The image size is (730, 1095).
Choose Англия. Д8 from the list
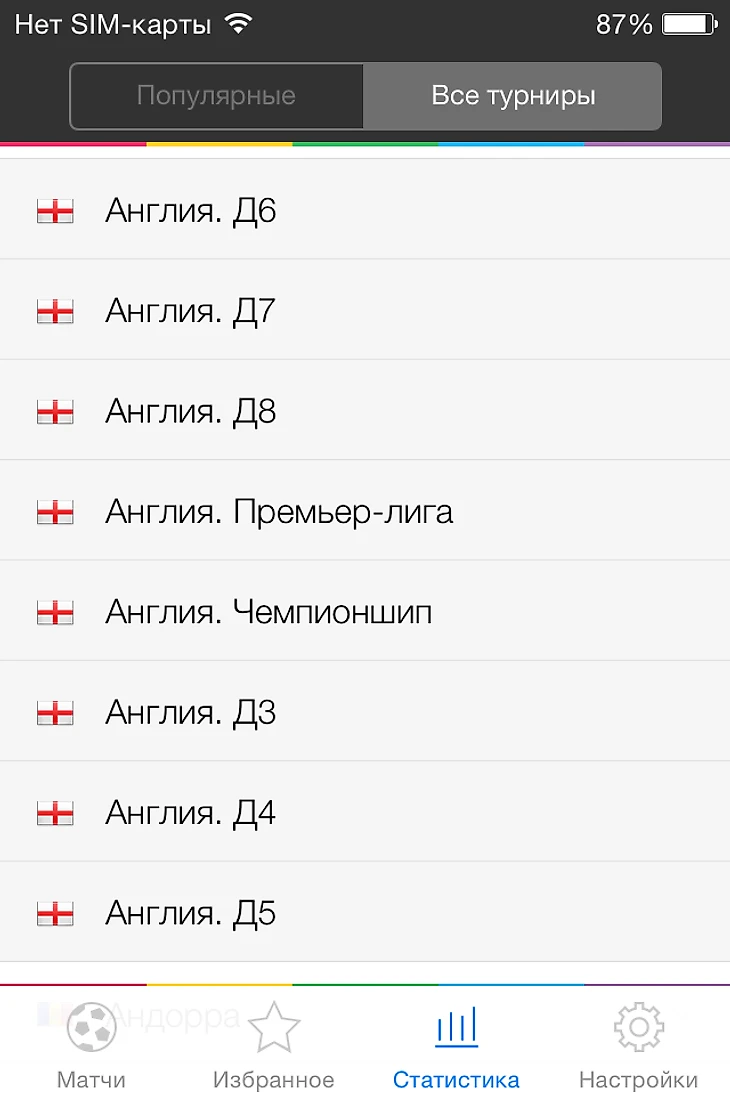click(365, 411)
